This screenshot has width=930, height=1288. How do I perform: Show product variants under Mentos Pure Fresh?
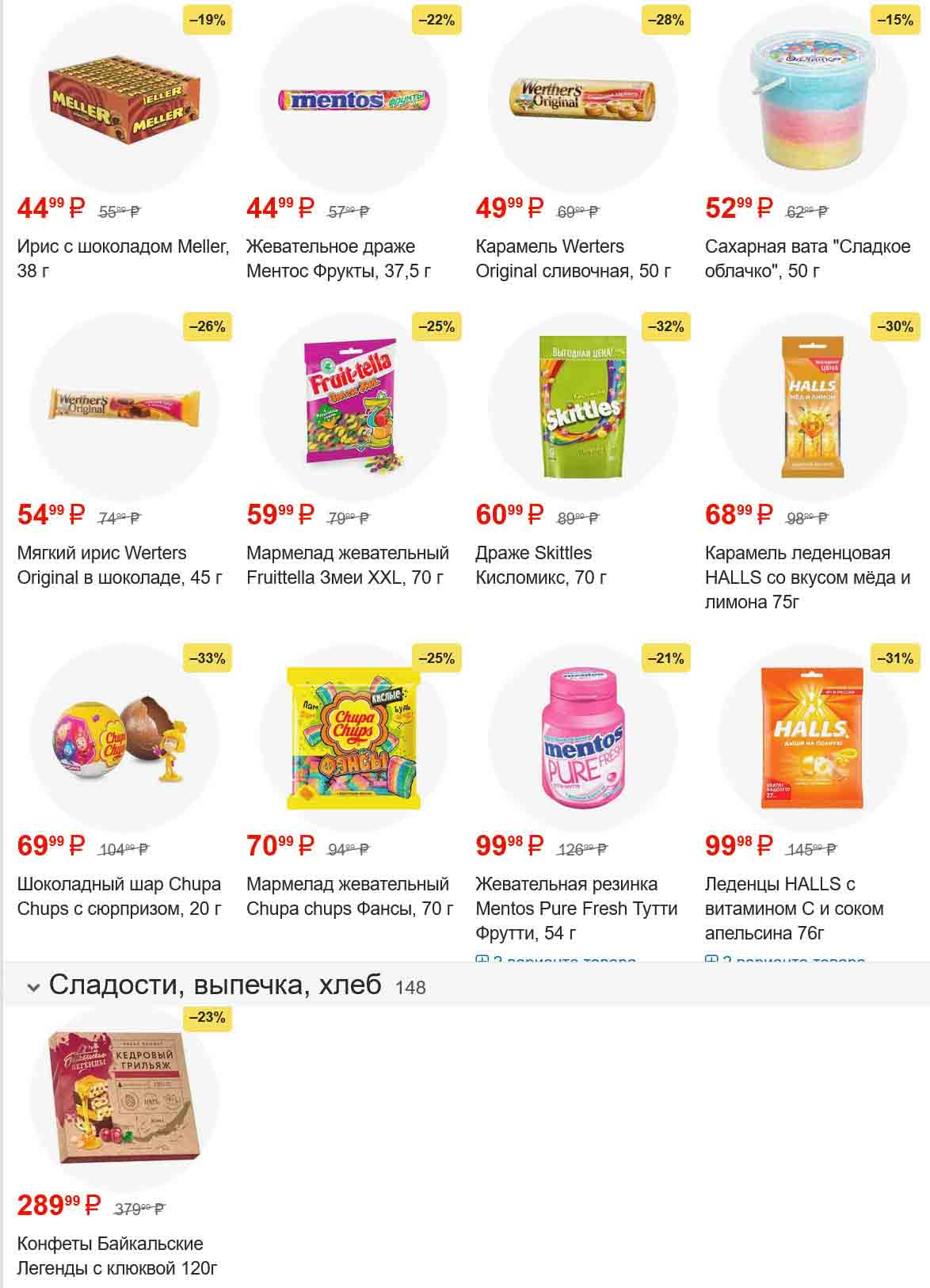tap(555, 960)
